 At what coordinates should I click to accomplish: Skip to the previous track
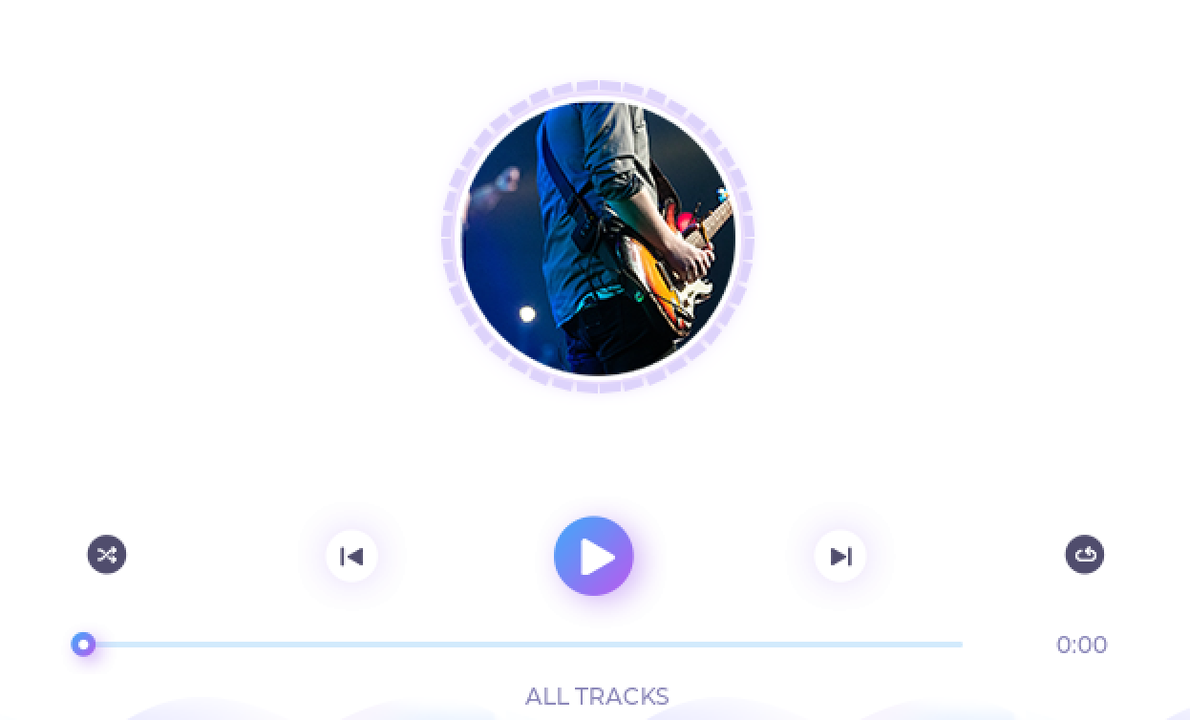(351, 556)
